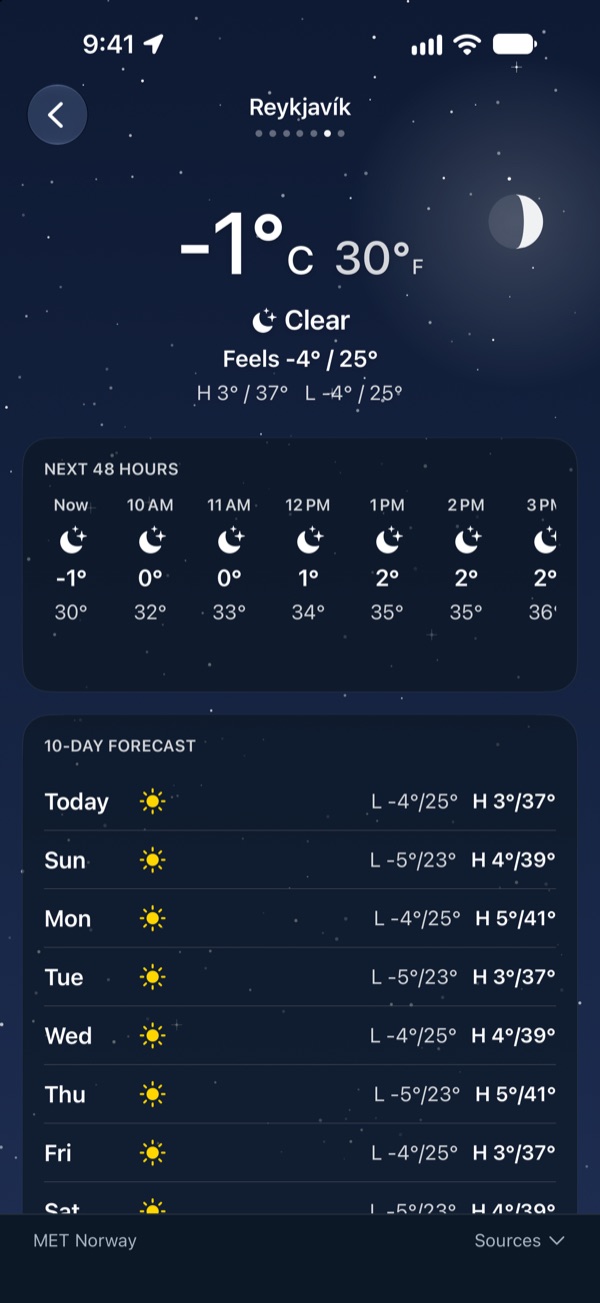Select the Wed forecast row
Image resolution: width=600 pixels, height=1303 pixels.
[300, 1035]
